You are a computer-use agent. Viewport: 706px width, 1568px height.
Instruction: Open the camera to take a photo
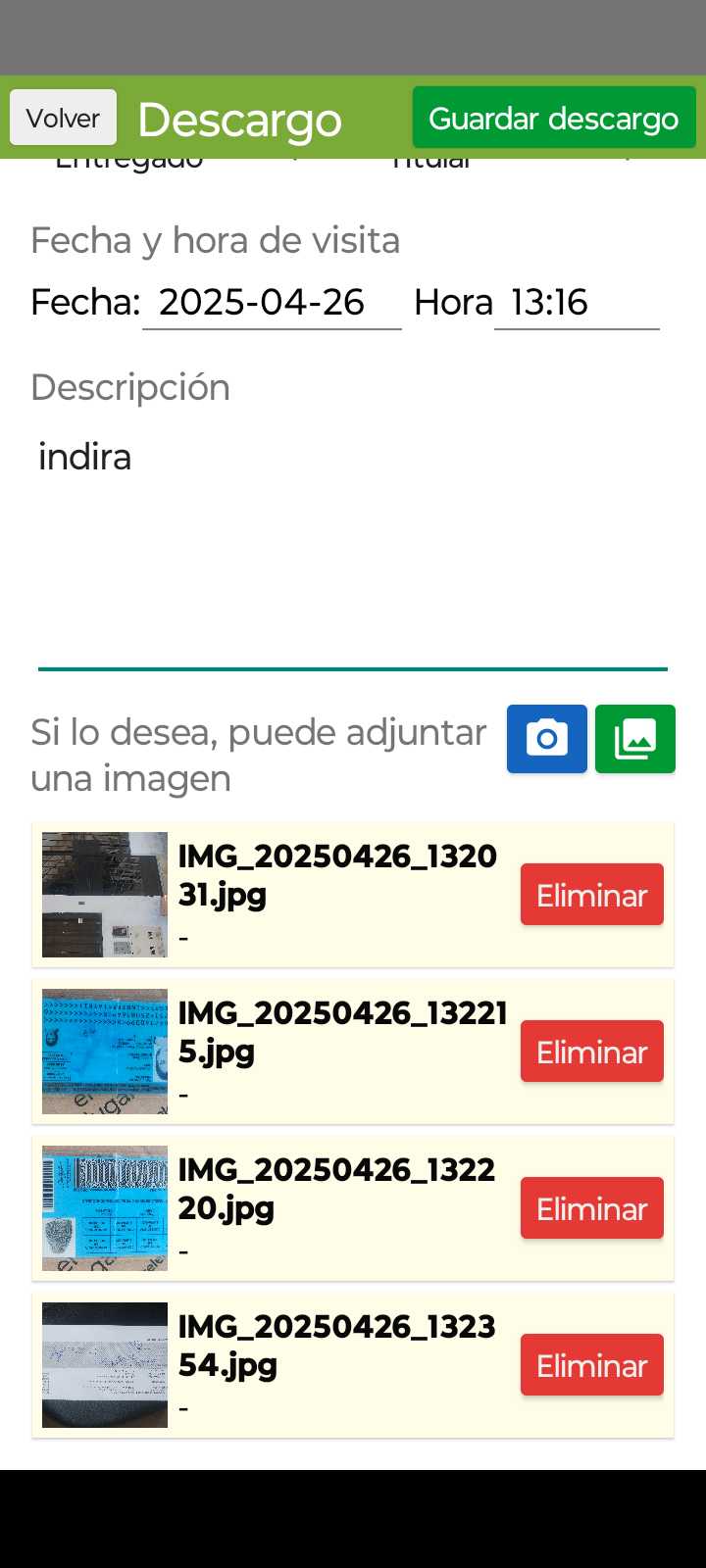(x=546, y=739)
